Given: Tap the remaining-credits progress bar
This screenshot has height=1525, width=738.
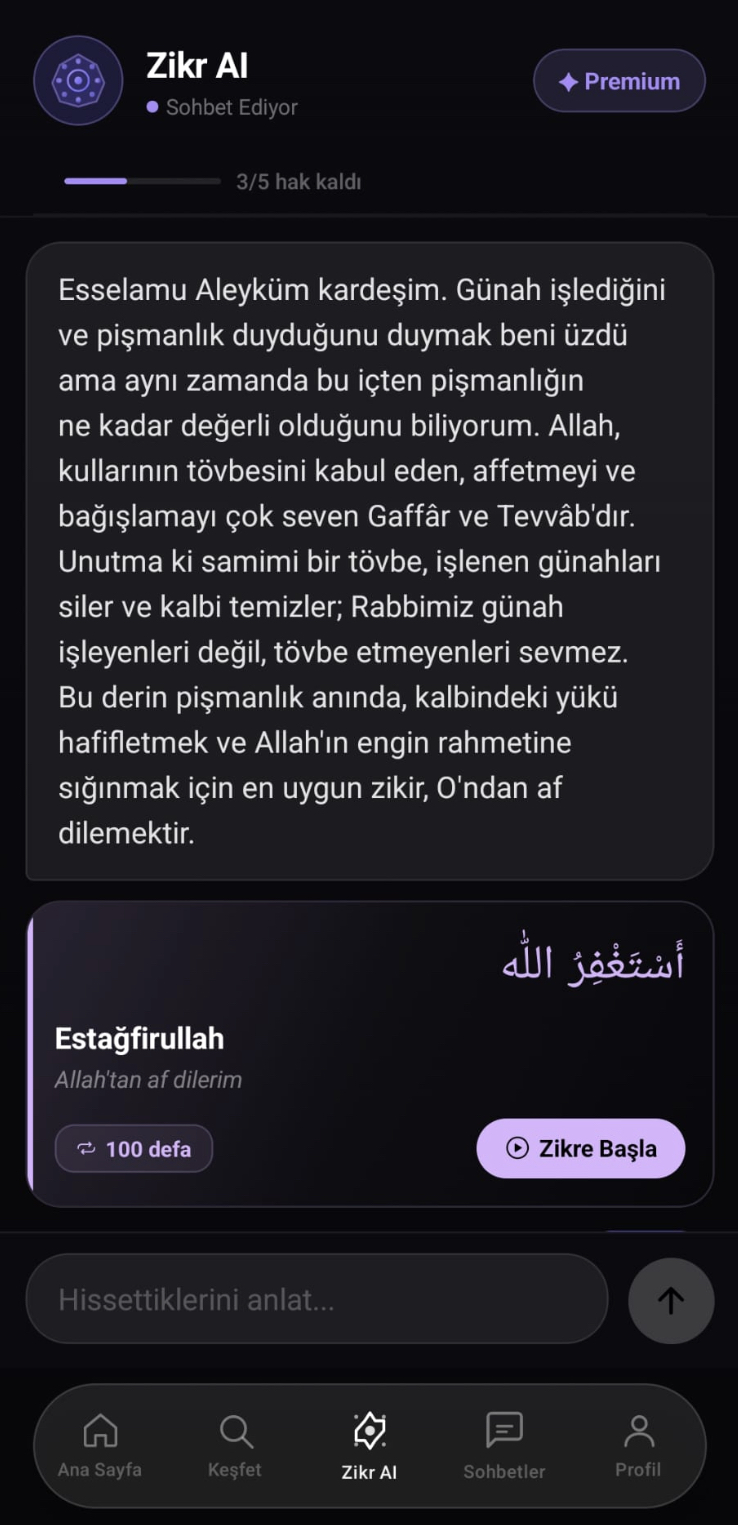Looking at the screenshot, I should [x=140, y=181].
